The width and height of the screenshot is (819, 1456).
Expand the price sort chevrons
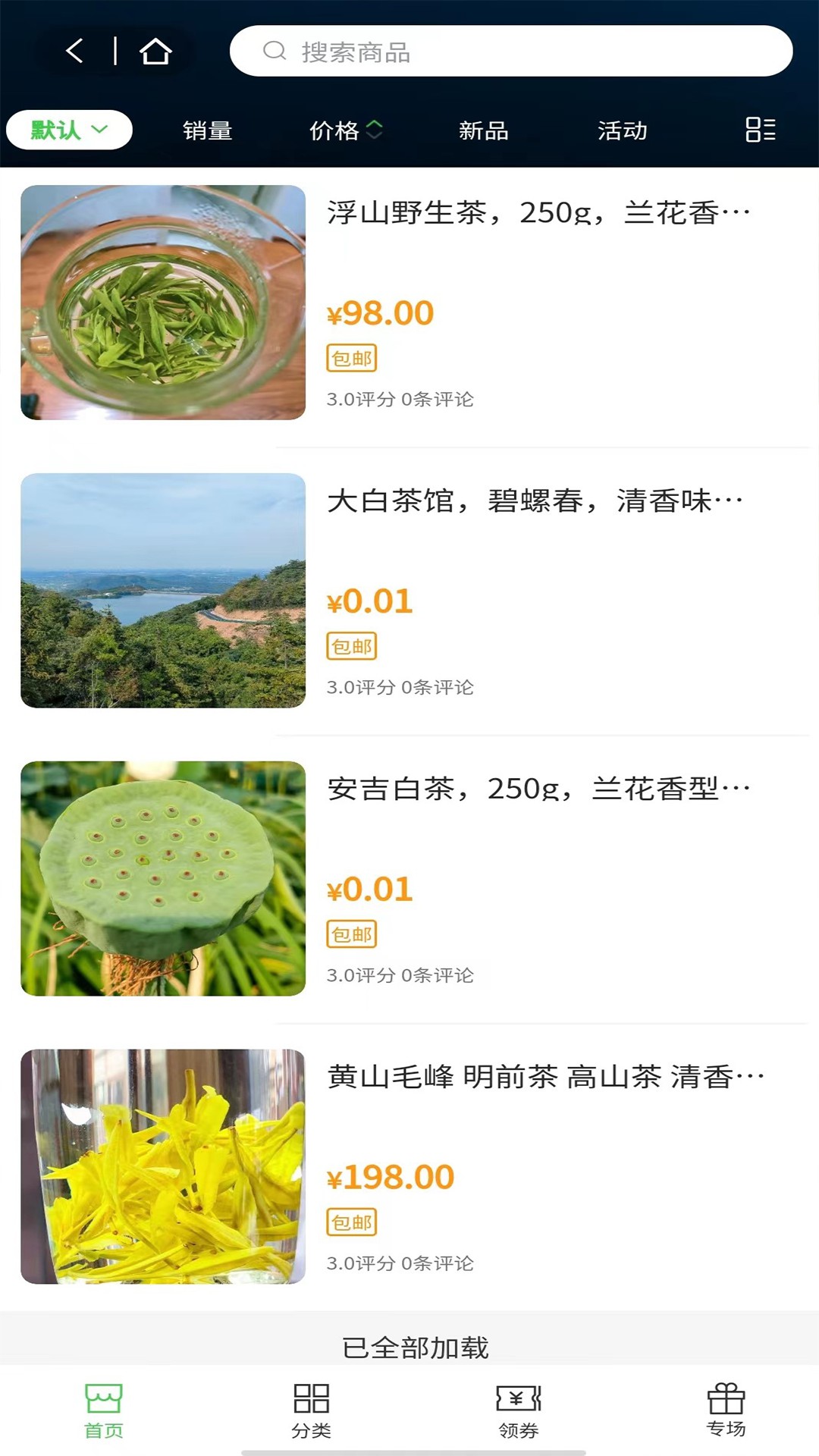coord(375,130)
